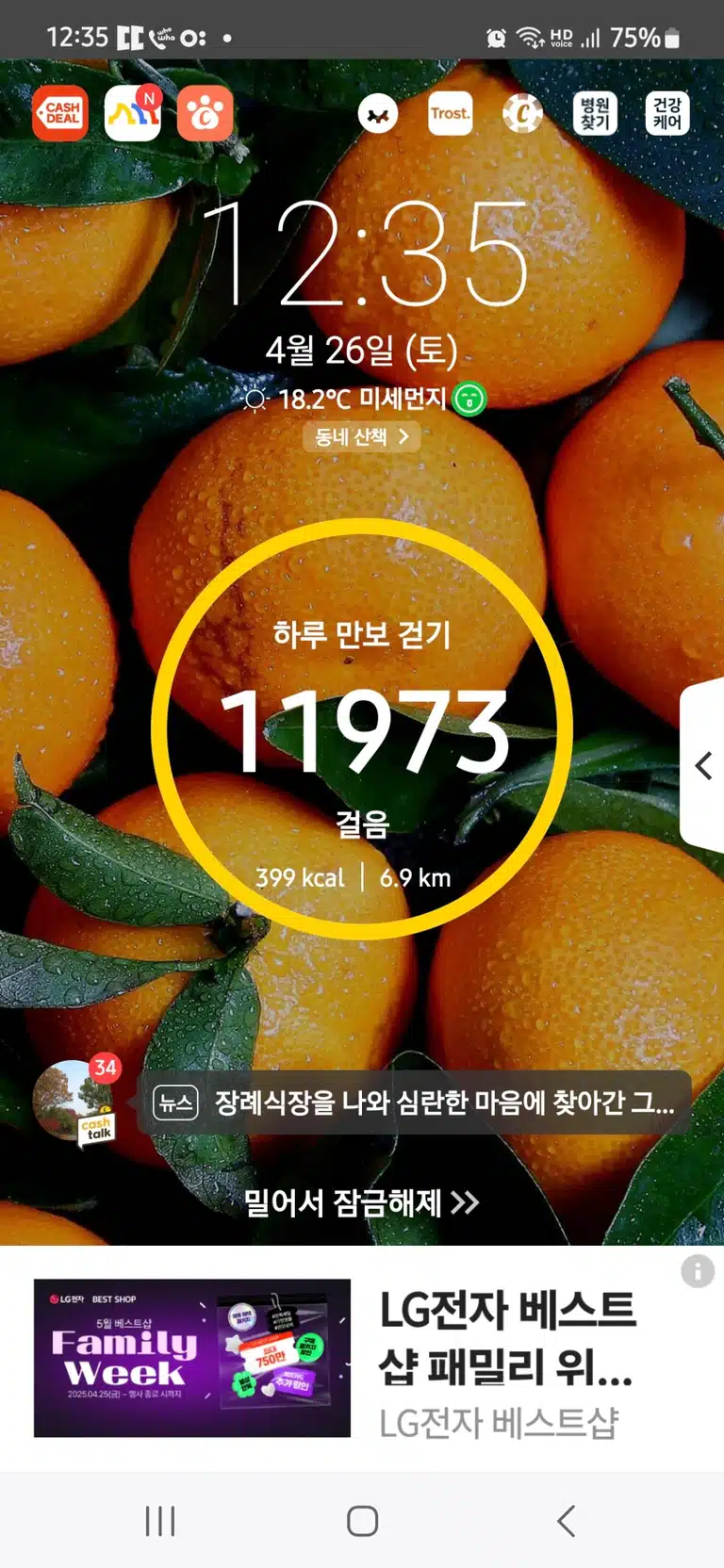The height and width of the screenshot is (1568, 724).
Task: Open the Cash Deal shortcut icon
Action: pos(60,114)
